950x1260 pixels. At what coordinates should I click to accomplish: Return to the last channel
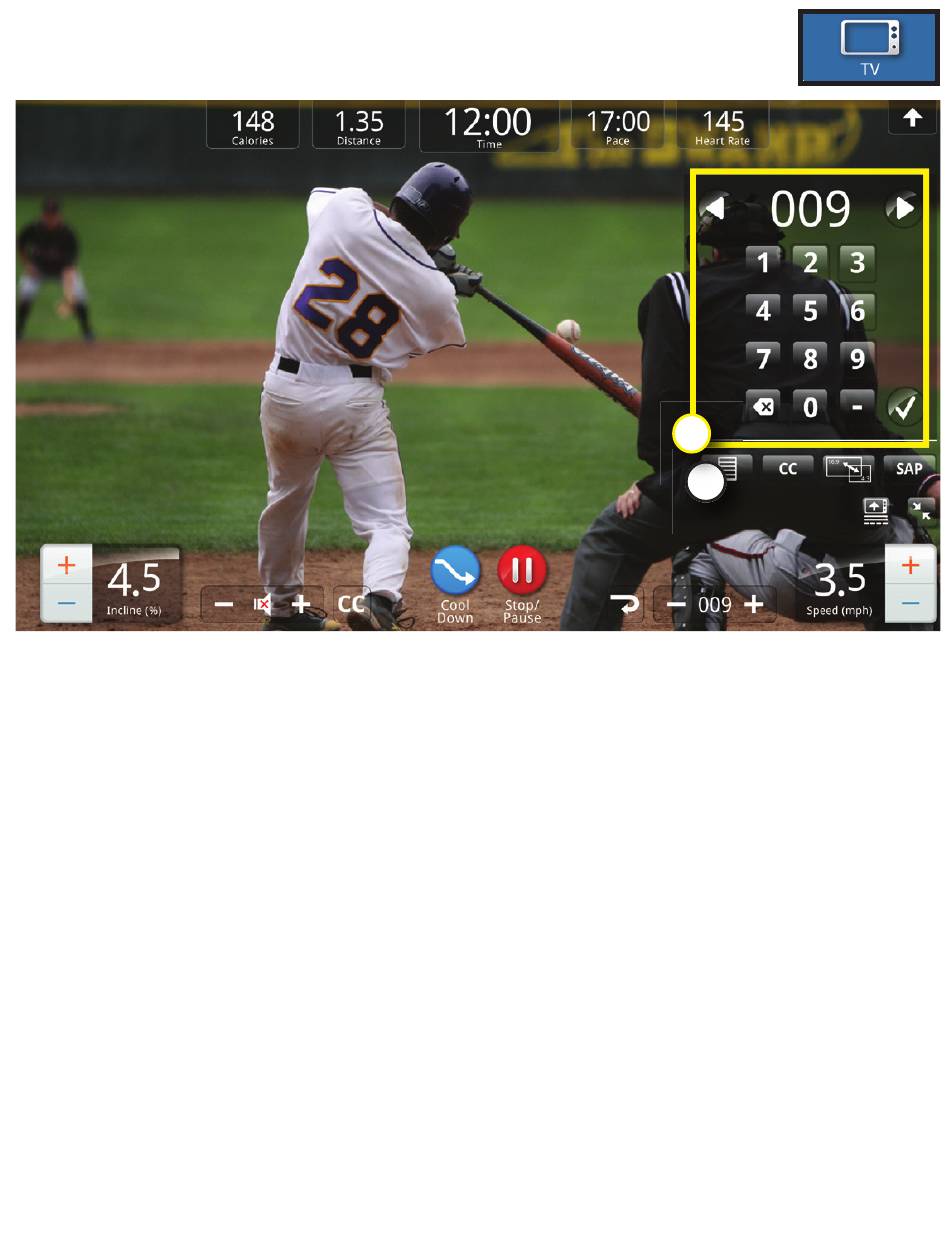(x=625, y=605)
